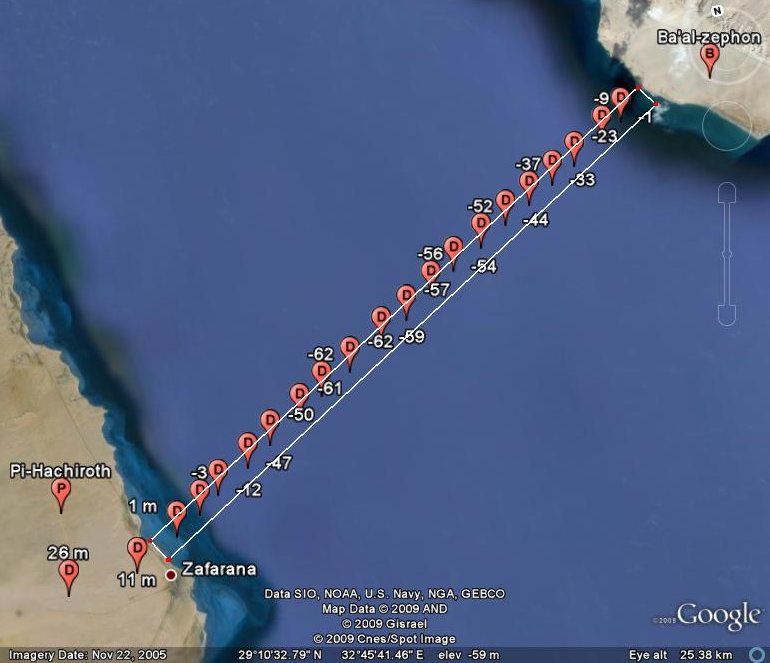This screenshot has width=770, height=663.
Task: Tap the Zafarana town marker
Action: click(x=171, y=574)
